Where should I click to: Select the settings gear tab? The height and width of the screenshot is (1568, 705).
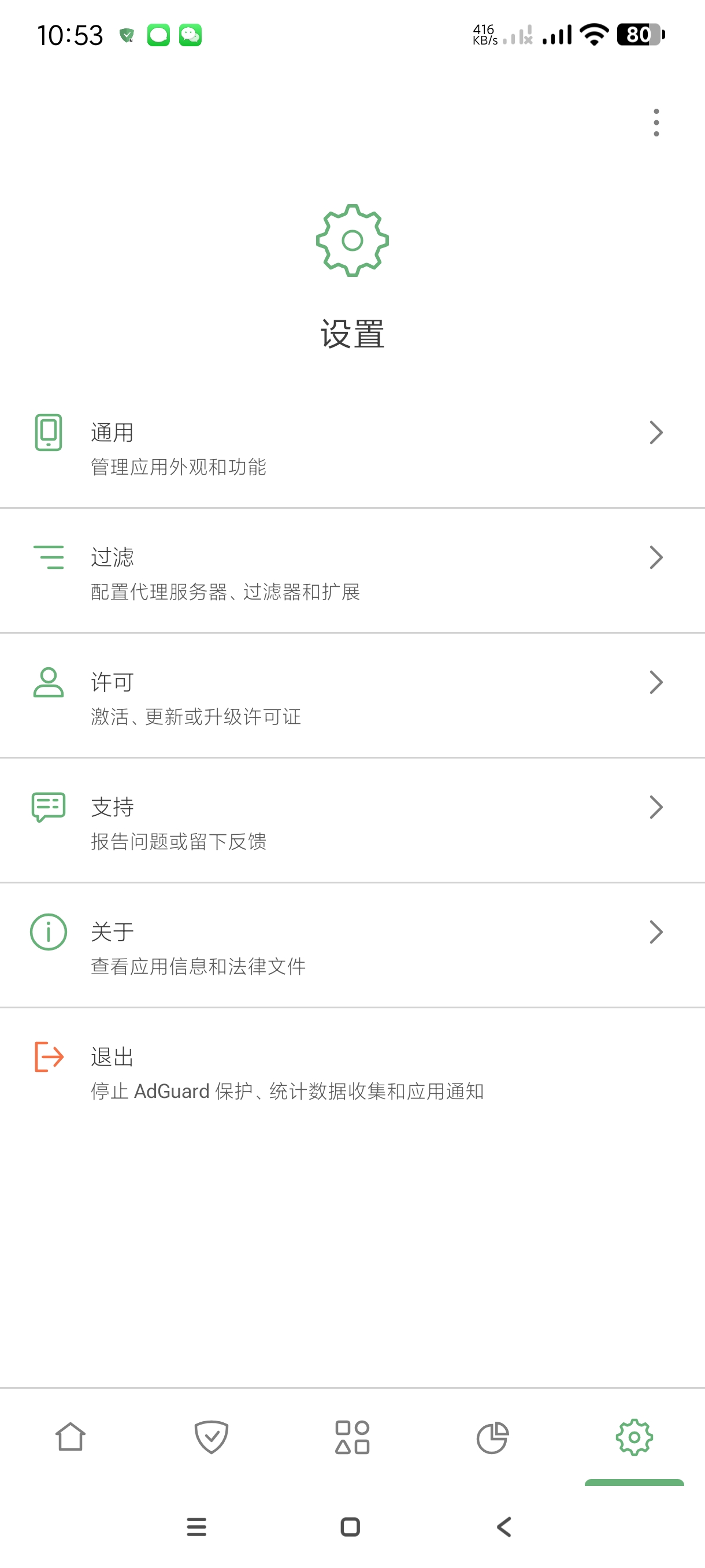tap(634, 1437)
